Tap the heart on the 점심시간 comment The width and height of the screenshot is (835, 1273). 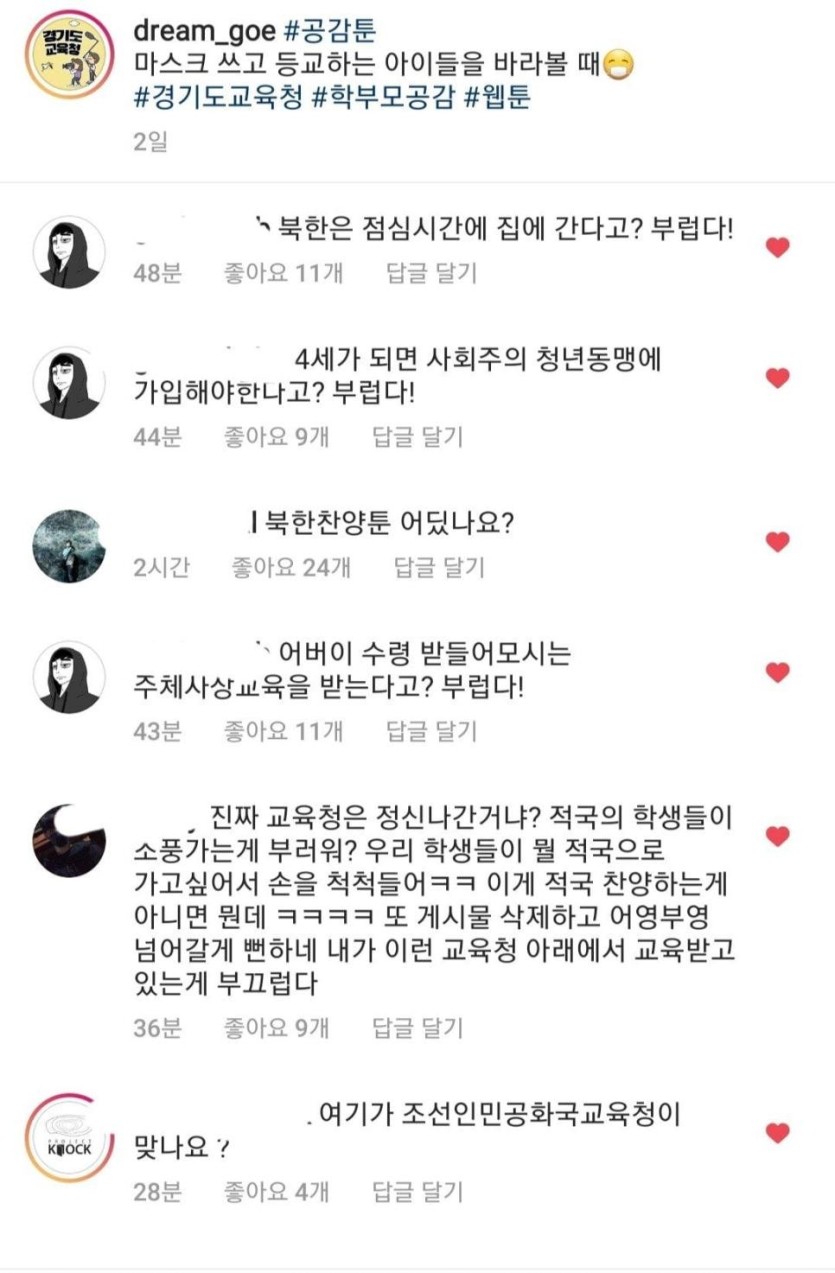778,247
